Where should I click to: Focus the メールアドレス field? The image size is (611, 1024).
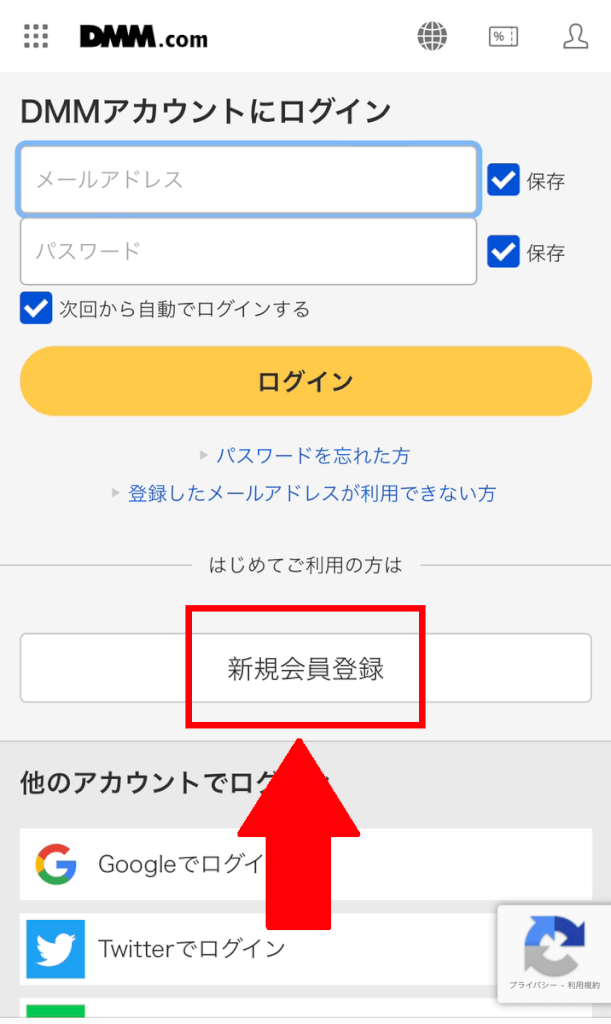(x=248, y=180)
